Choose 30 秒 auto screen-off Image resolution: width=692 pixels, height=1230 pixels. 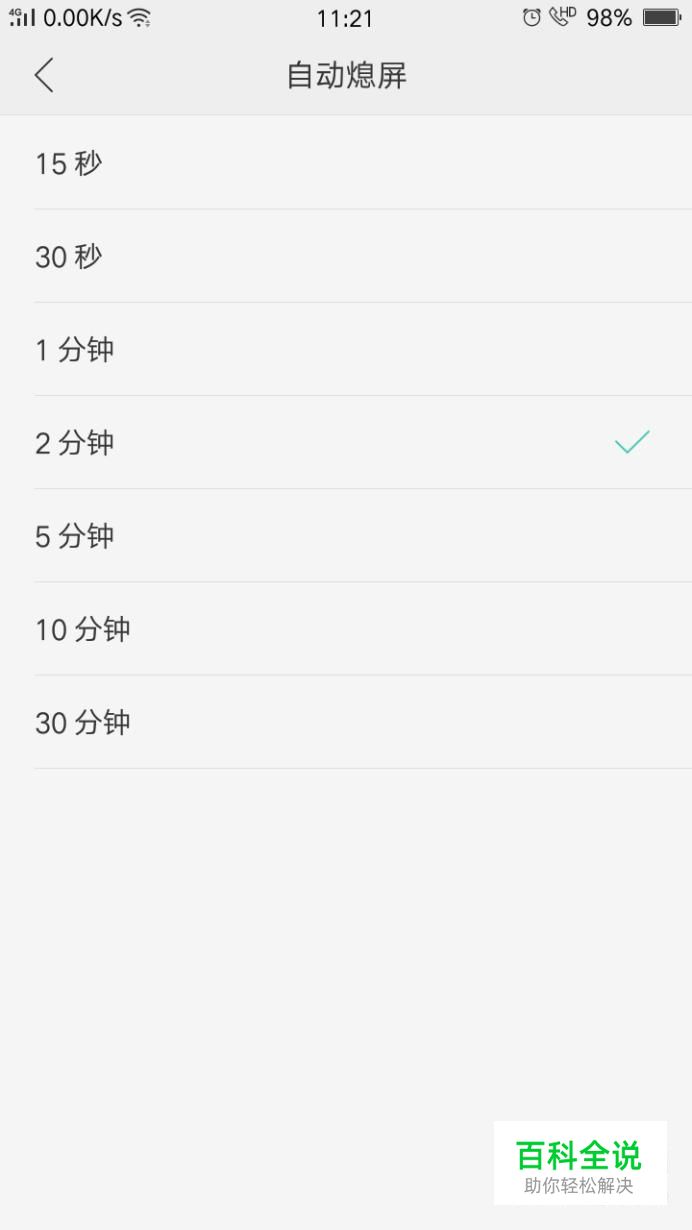(x=346, y=256)
